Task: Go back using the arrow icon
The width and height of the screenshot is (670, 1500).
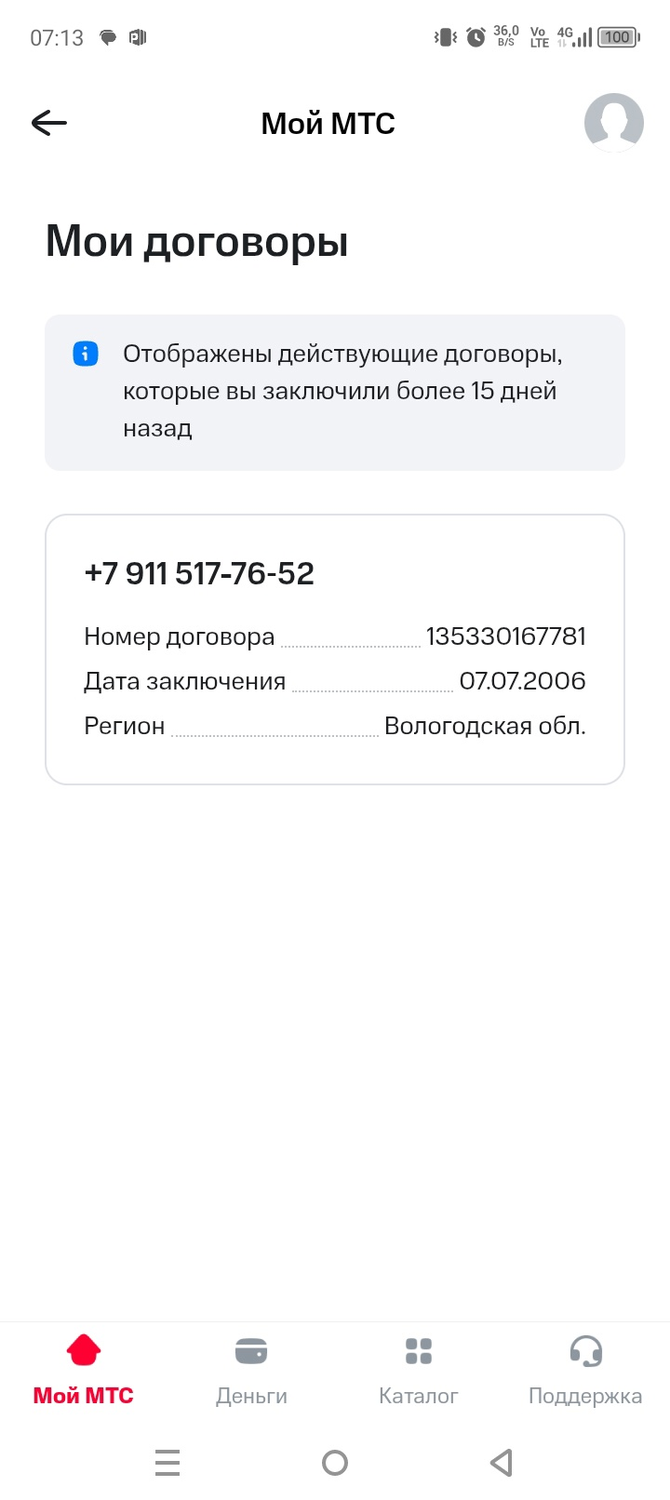Action: [x=49, y=123]
